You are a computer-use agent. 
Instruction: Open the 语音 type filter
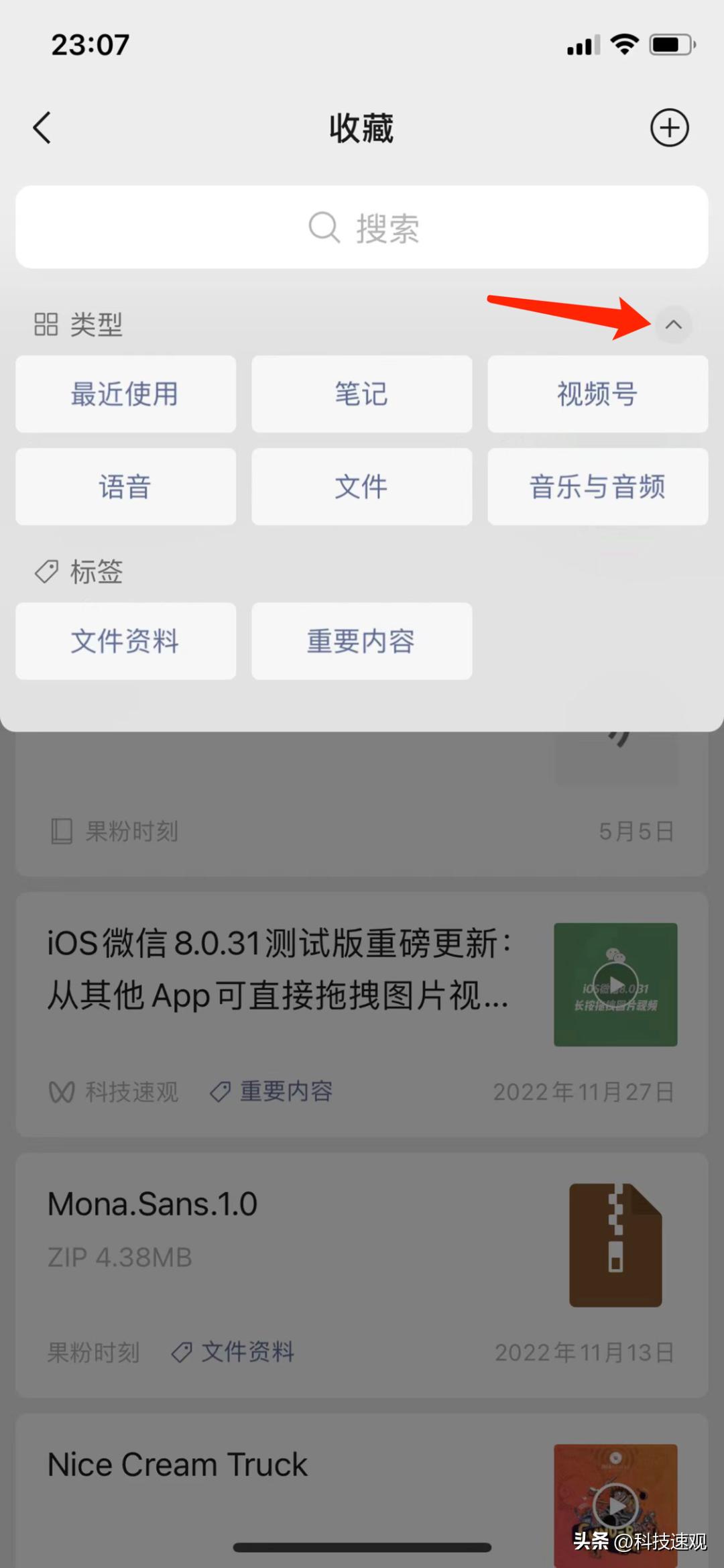(x=125, y=487)
